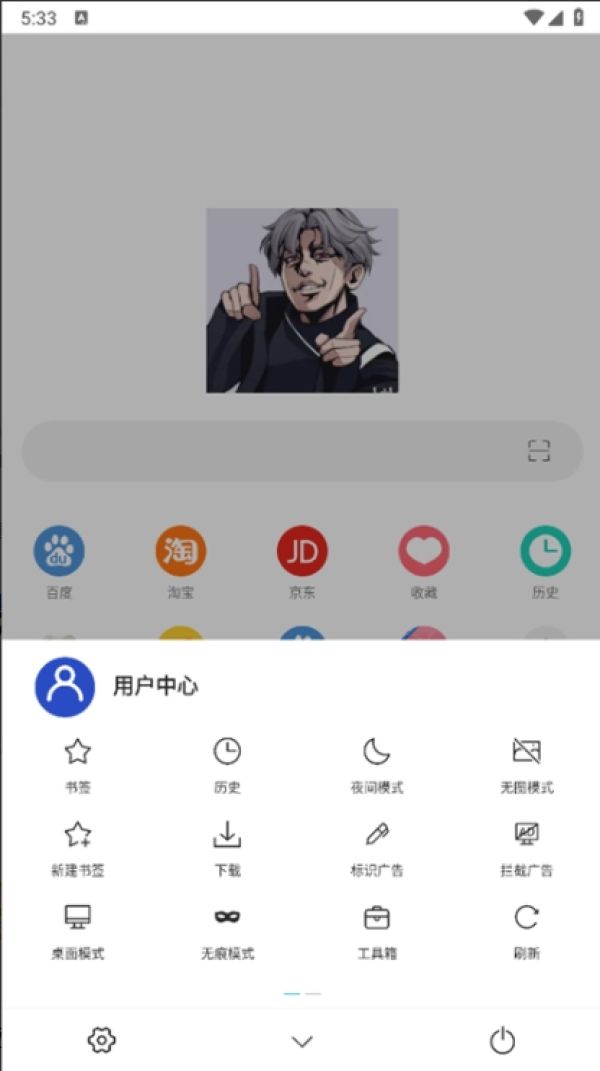Open 书签 bookmarks
Screen dimensions: 600x1071
pos(78,763)
